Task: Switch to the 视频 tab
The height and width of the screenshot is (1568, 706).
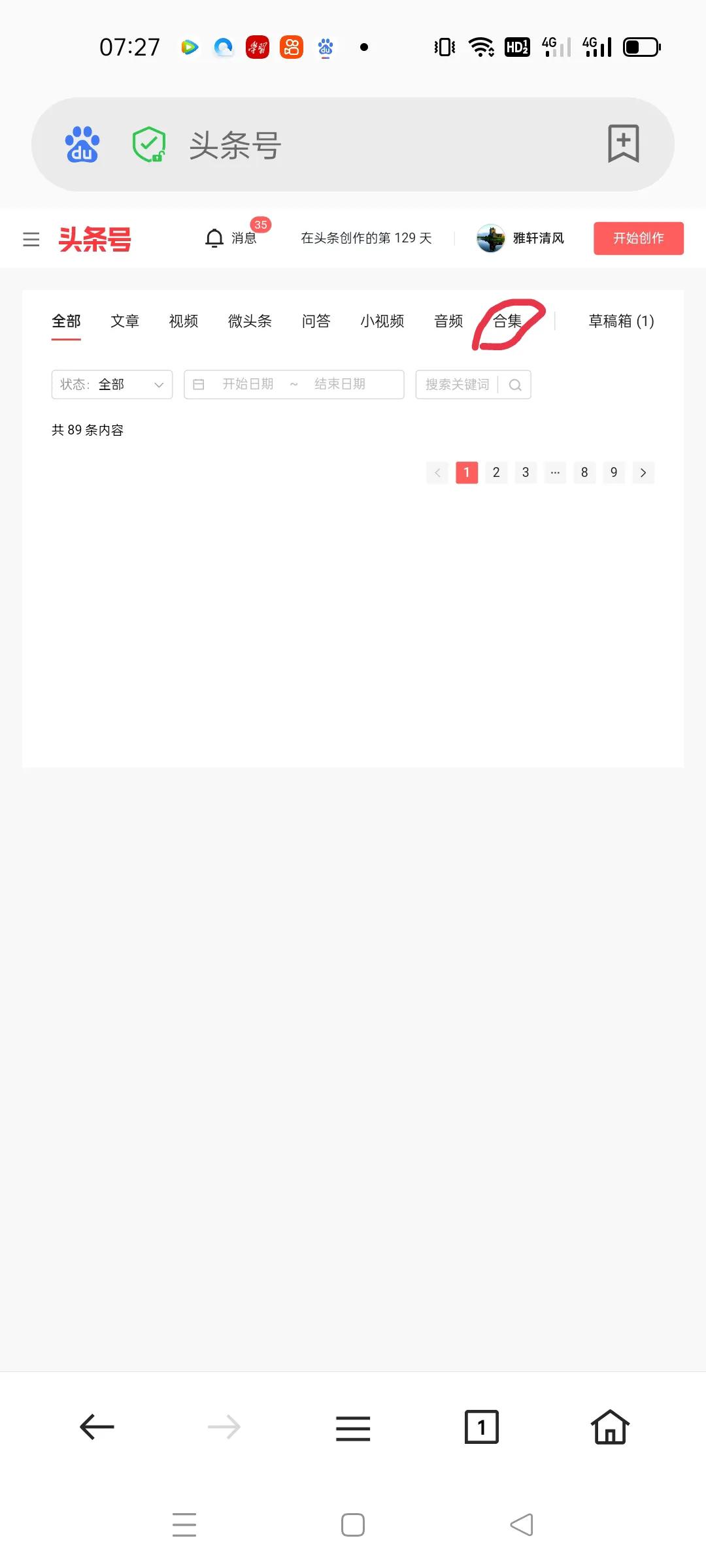Action: [x=183, y=321]
